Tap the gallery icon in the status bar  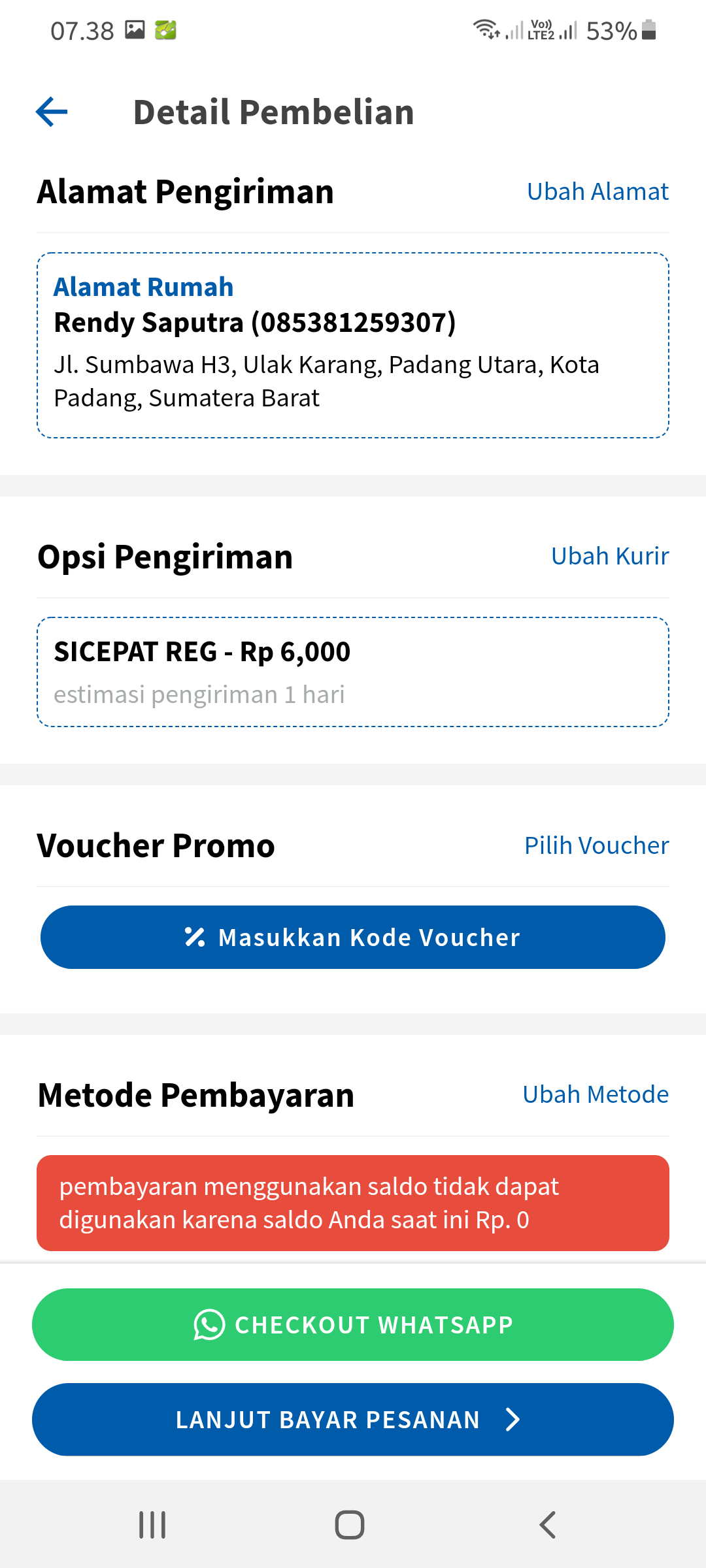coord(135,29)
